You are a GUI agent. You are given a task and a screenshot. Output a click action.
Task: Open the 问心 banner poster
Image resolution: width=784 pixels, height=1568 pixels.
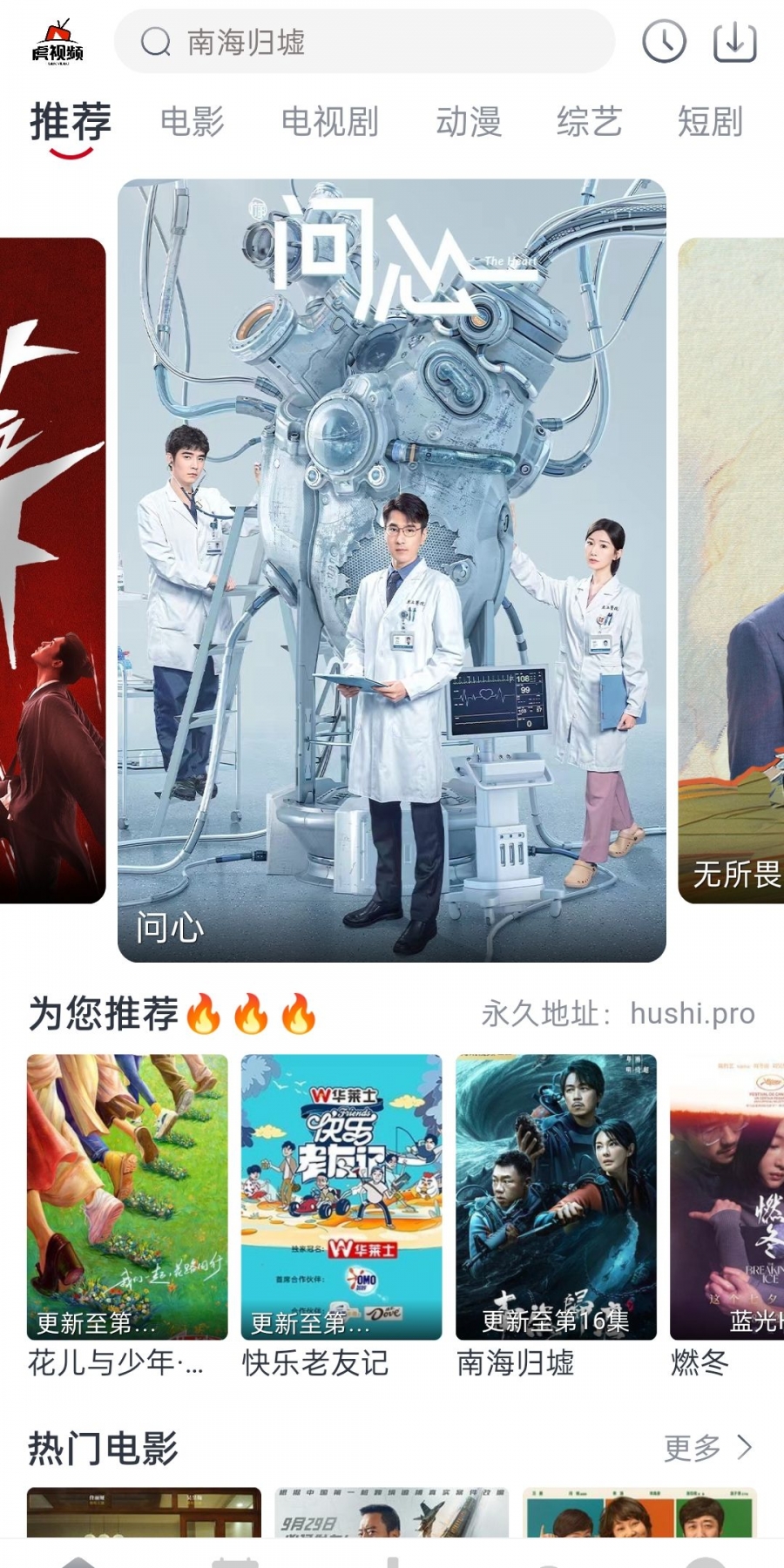pos(391,571)
